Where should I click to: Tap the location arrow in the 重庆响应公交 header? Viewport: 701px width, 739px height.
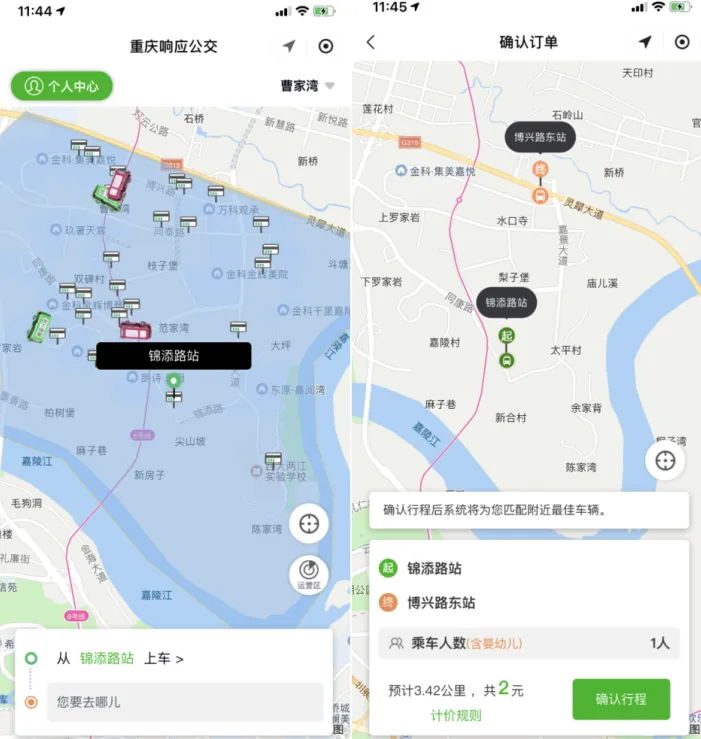(x=289, y=46)
